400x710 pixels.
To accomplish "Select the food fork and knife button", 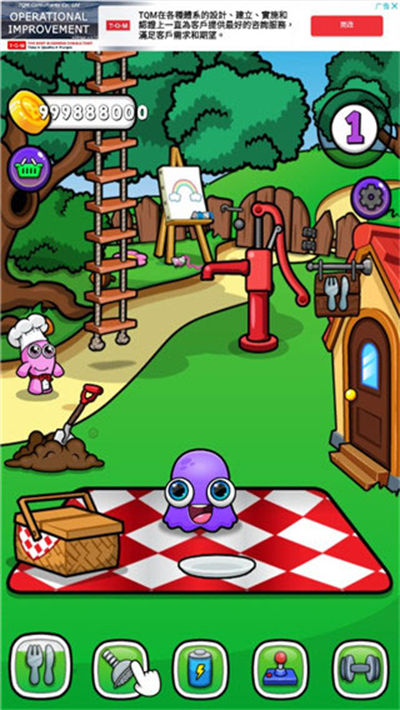I will pos(41,666).
